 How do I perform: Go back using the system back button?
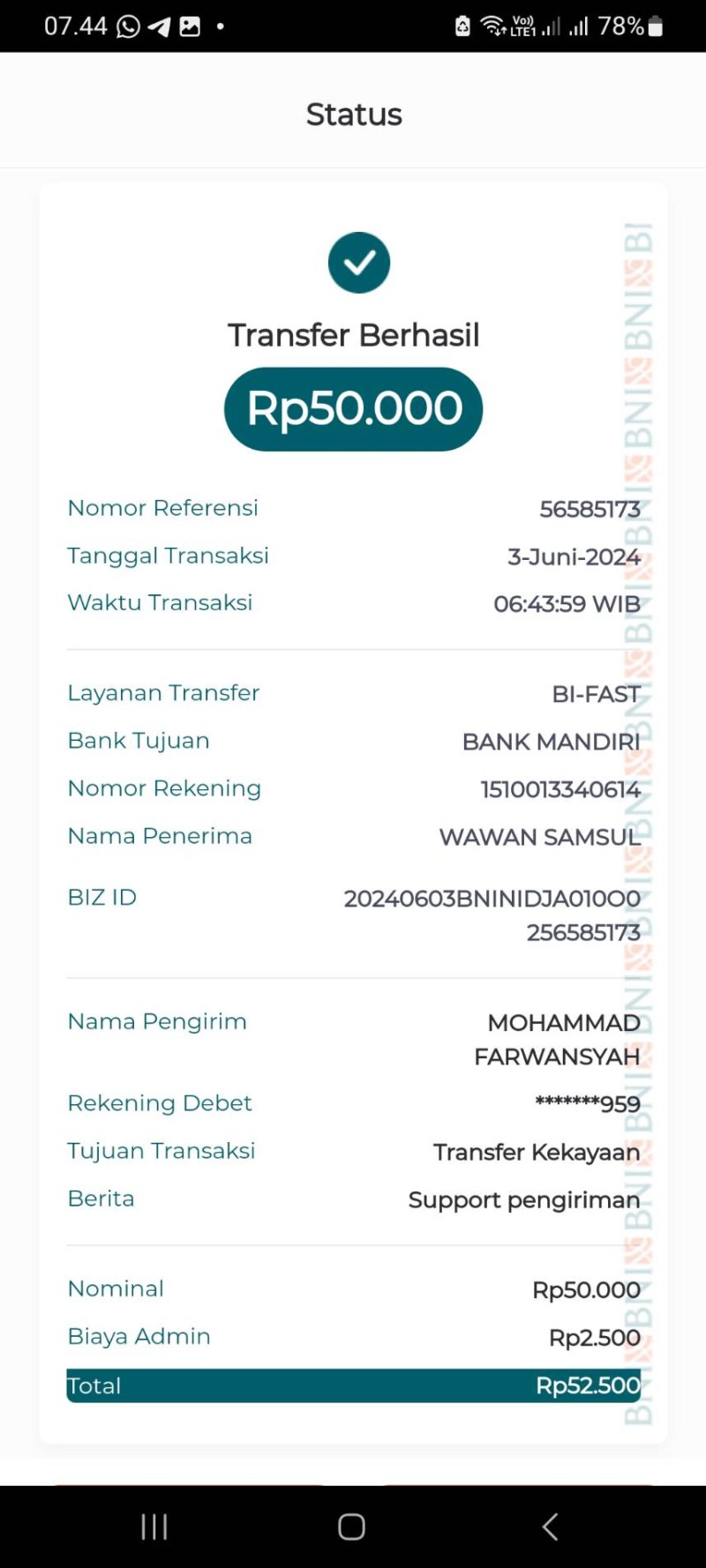coord(550,1527)
